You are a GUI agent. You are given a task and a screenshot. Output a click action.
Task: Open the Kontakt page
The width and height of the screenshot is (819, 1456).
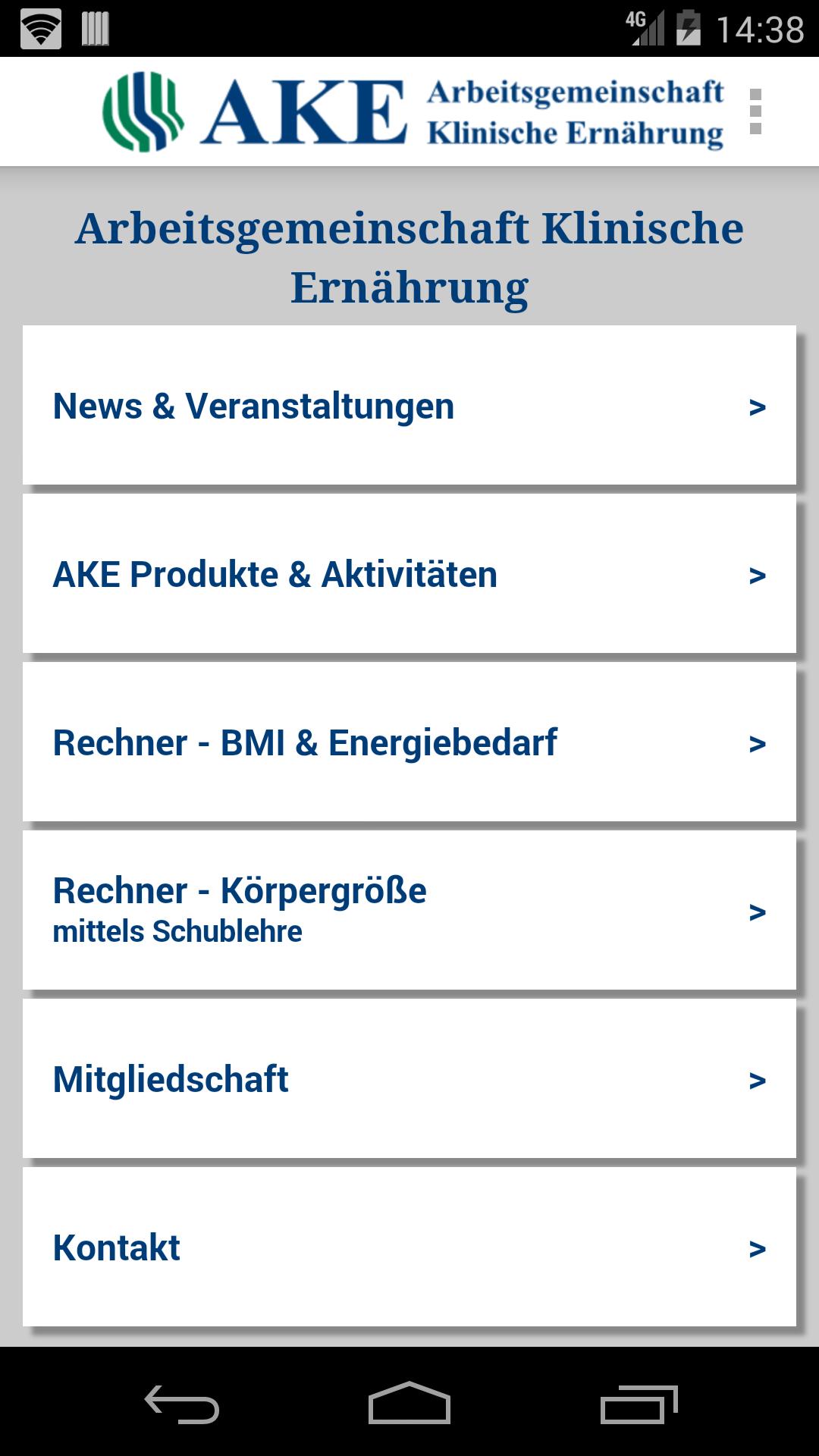click(x=409, y=1247)
